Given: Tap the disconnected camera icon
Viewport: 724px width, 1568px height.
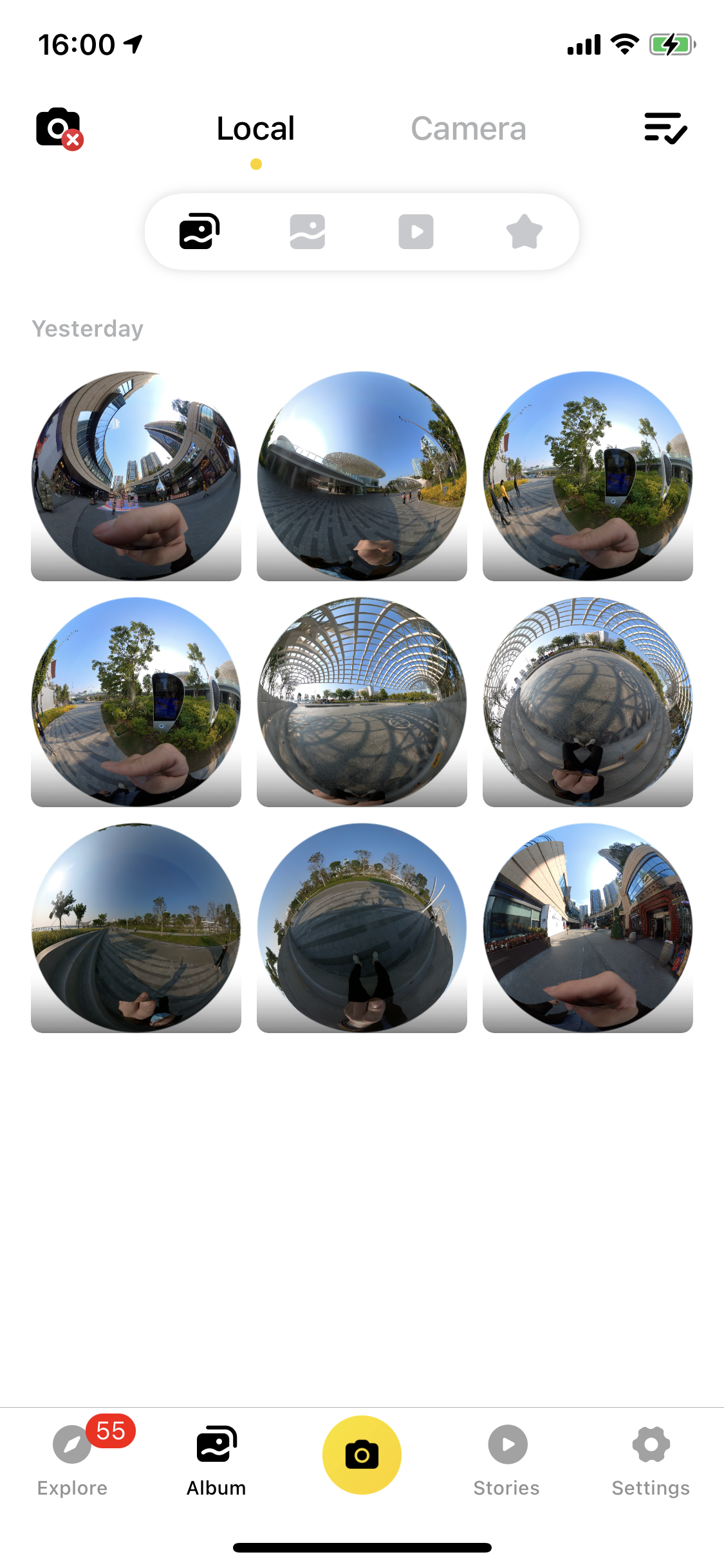Looking at the screenshot, I should pyautogui.click(x=59, y=128).
